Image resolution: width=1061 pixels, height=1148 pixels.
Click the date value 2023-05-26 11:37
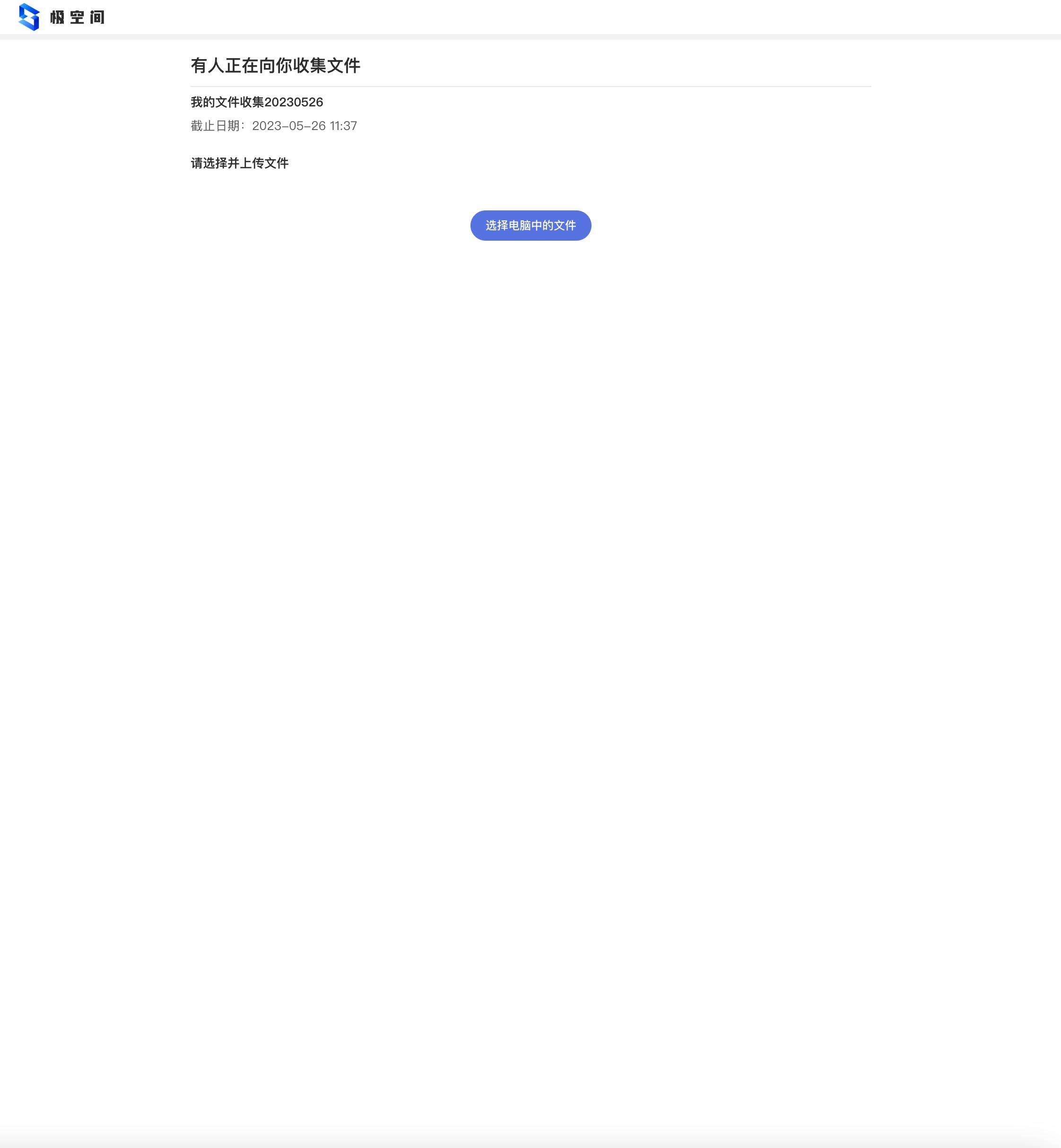pyautogui.click(x=306, y=126)
